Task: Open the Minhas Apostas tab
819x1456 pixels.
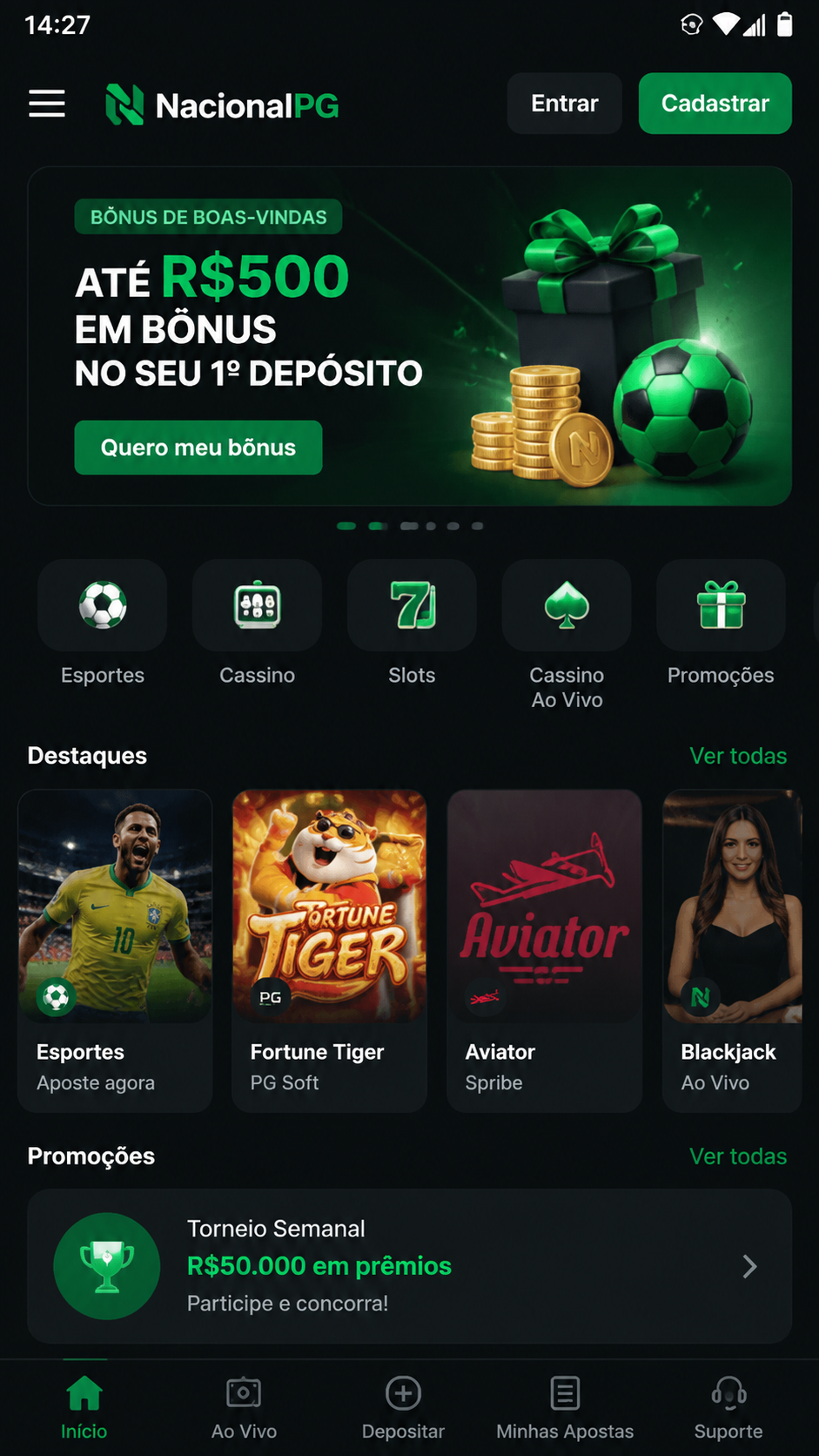Action: tap(565, 1408)
